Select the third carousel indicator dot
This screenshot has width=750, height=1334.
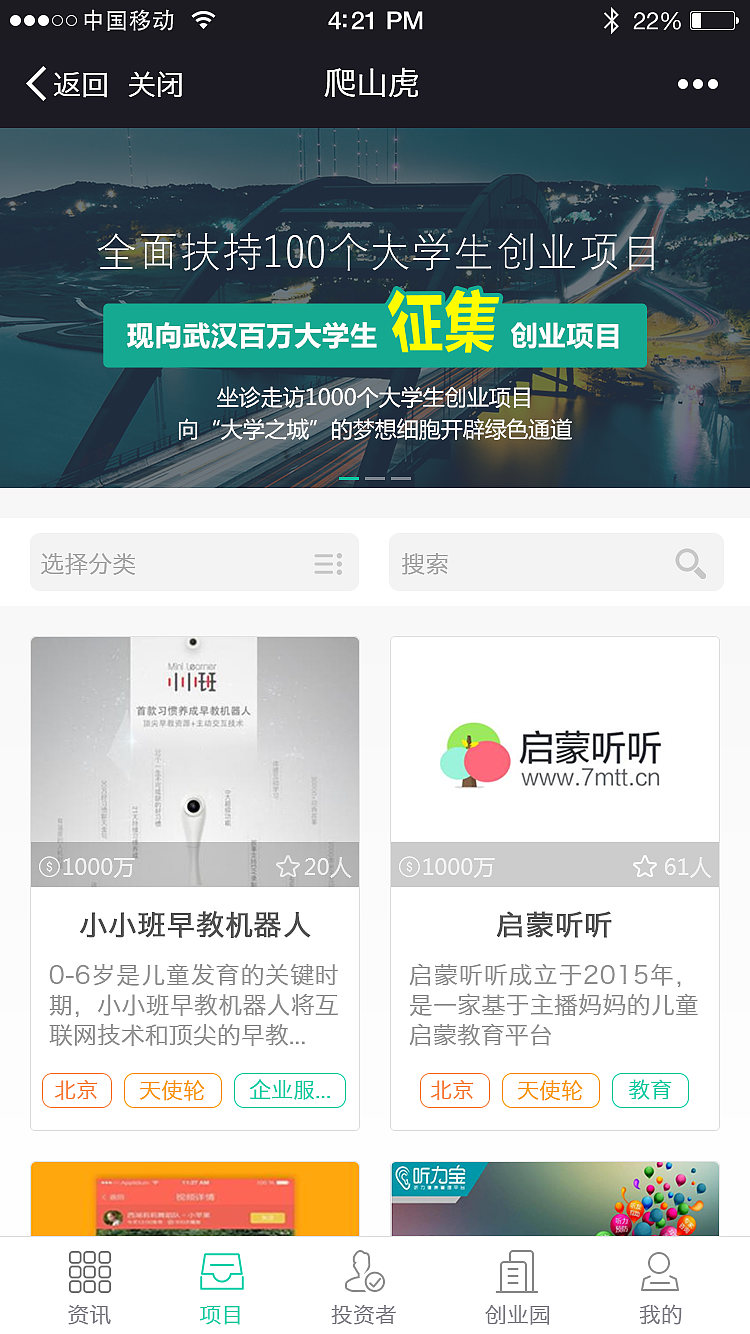401,478
